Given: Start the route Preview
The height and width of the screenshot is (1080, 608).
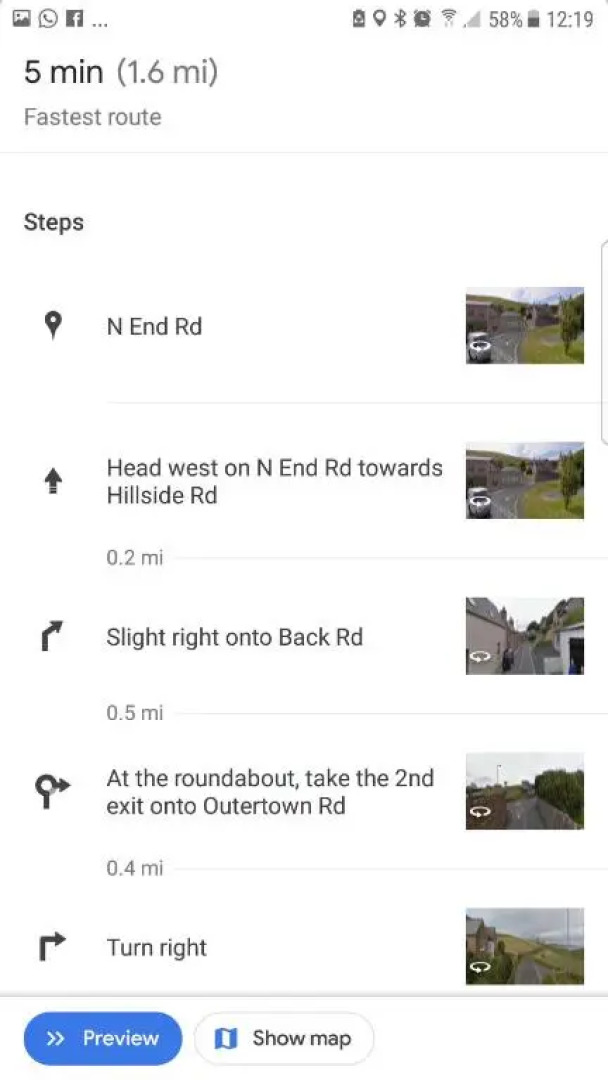Looking at the screenshot, I should tap(103, 1039).
